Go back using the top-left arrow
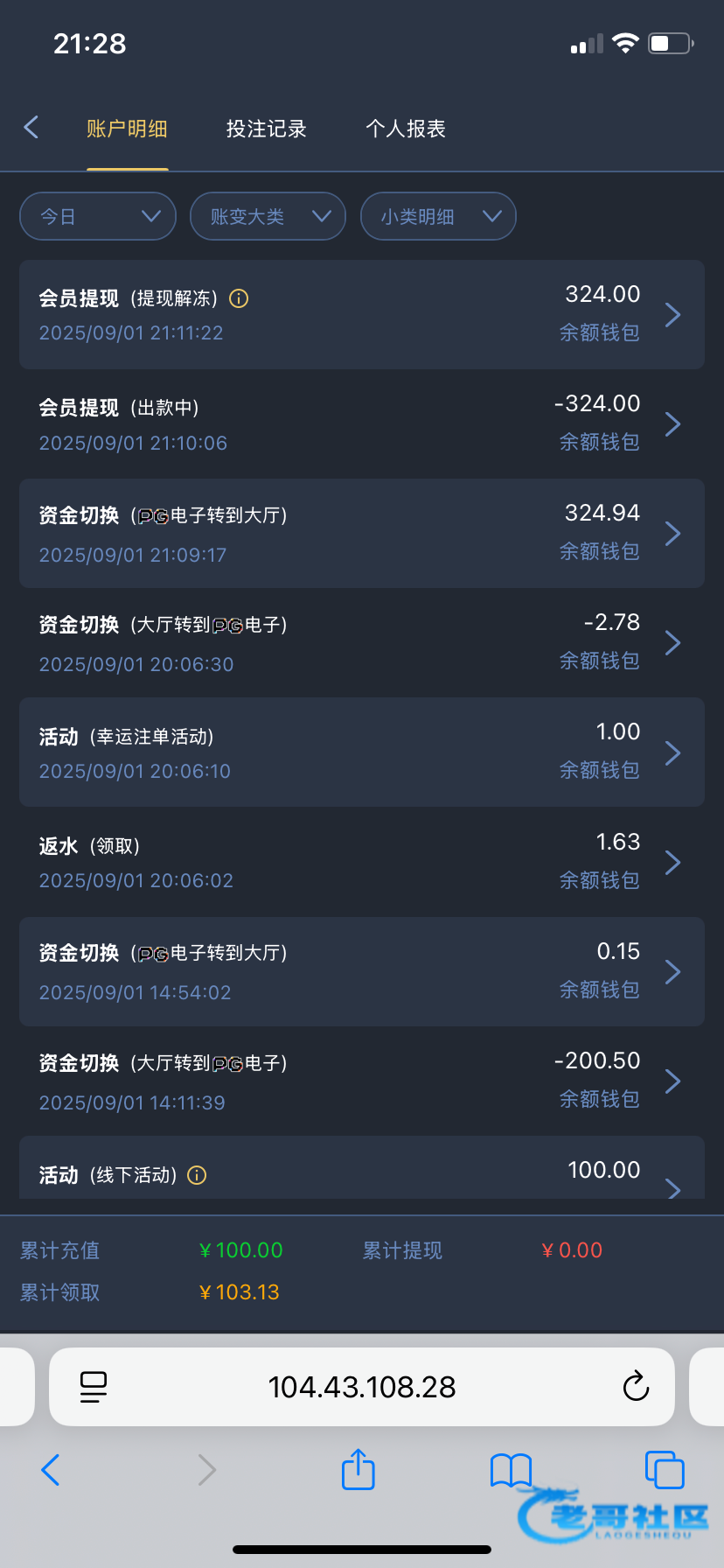Viewport: 724px width, 1568px height. click(31, 128)
